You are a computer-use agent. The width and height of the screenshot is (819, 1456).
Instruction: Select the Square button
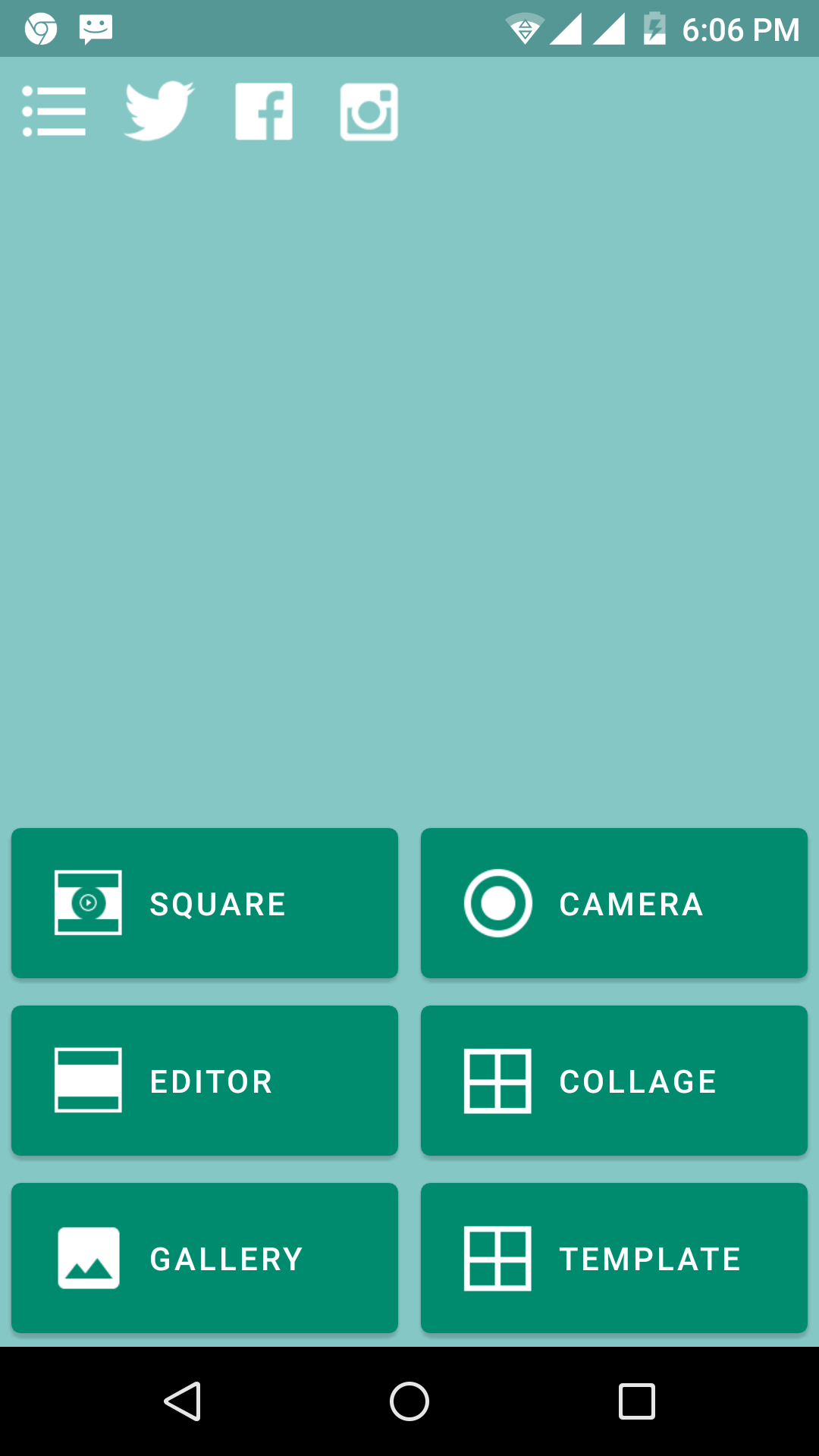point(205,903)
